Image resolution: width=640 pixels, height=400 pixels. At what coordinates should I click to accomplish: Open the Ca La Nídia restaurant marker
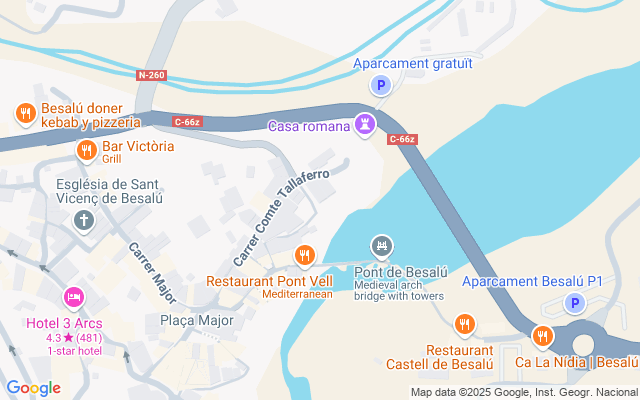pos(543,336)
